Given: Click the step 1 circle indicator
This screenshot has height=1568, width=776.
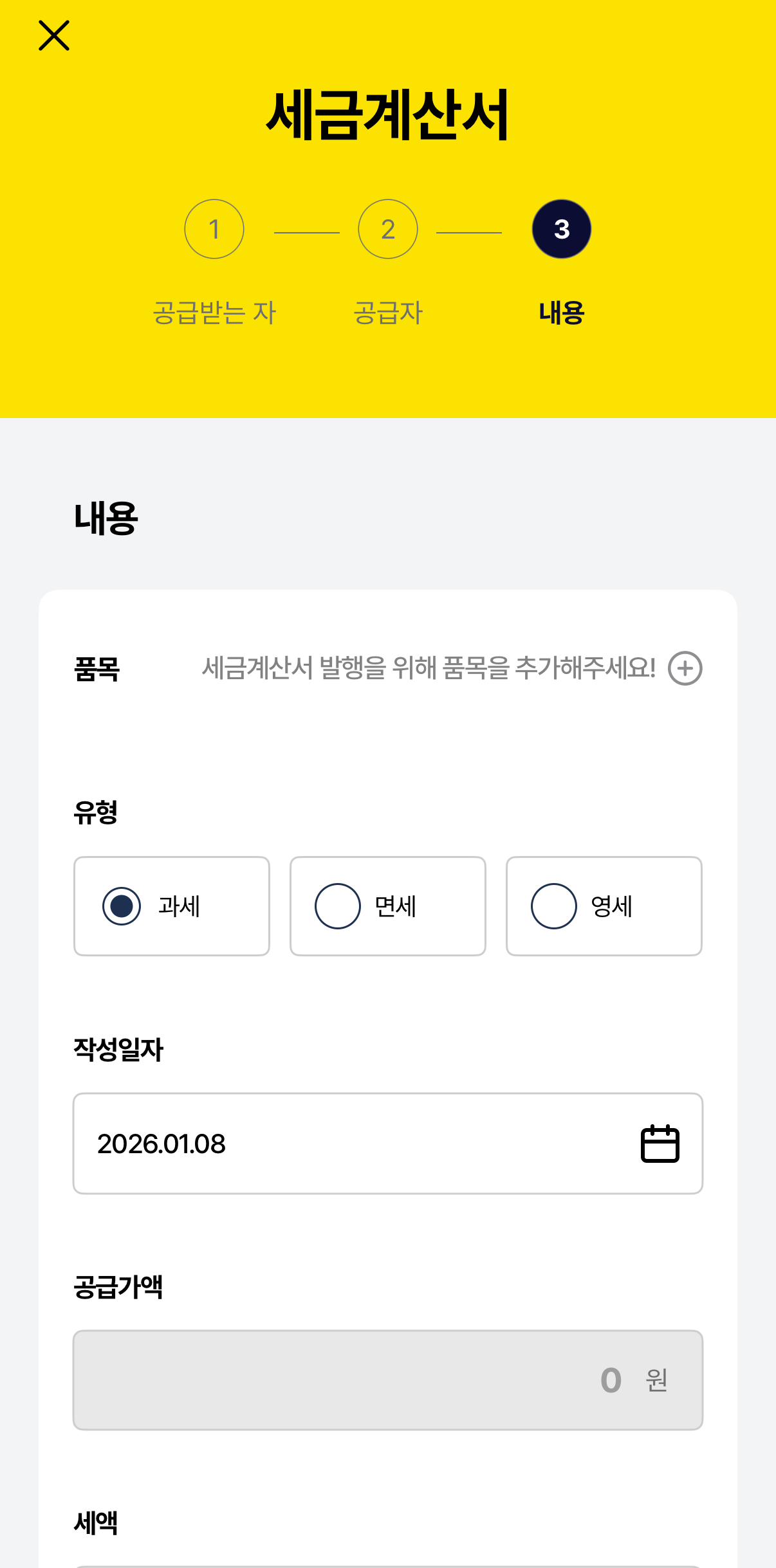Looking at the screenshot, I should click(x=214, y=229).
